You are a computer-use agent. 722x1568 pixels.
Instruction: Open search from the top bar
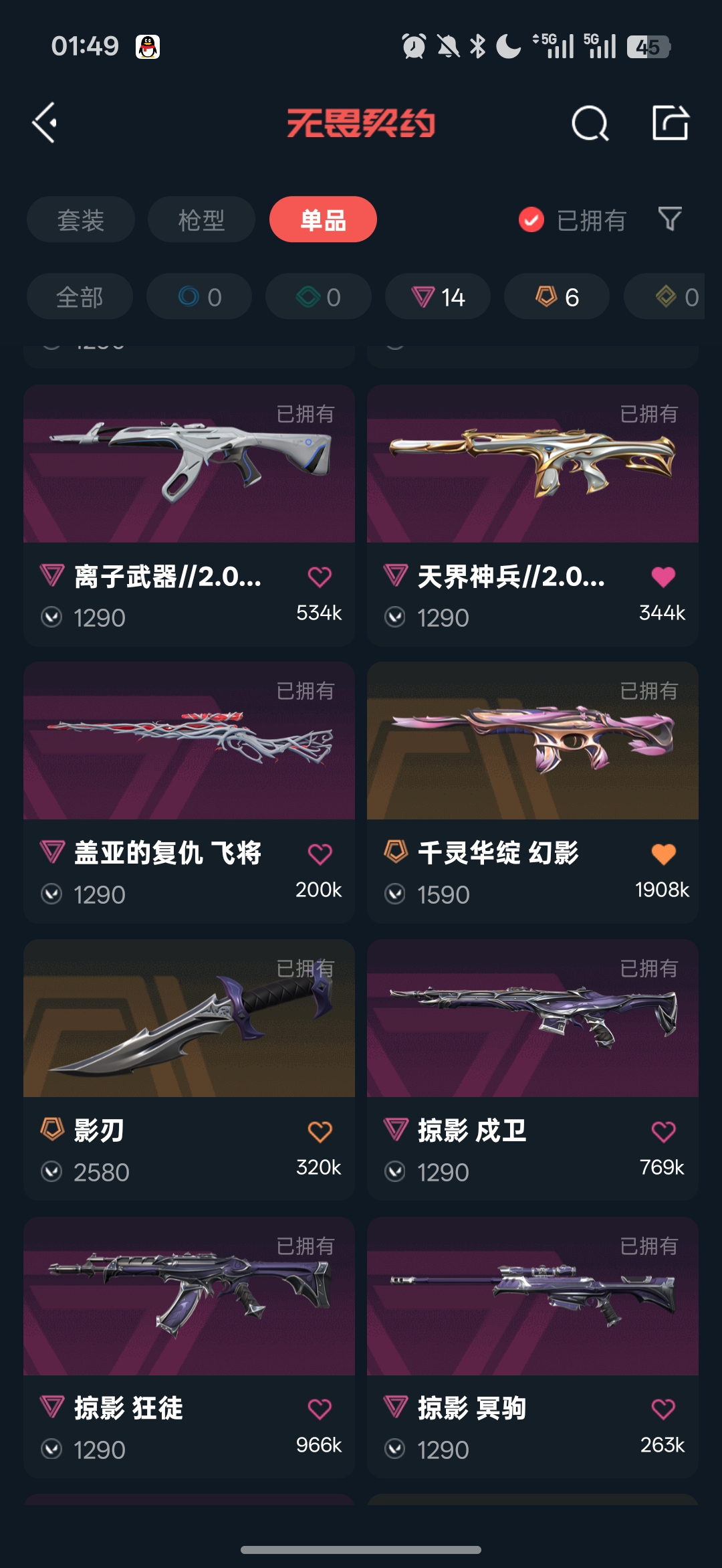click(590, 123)
